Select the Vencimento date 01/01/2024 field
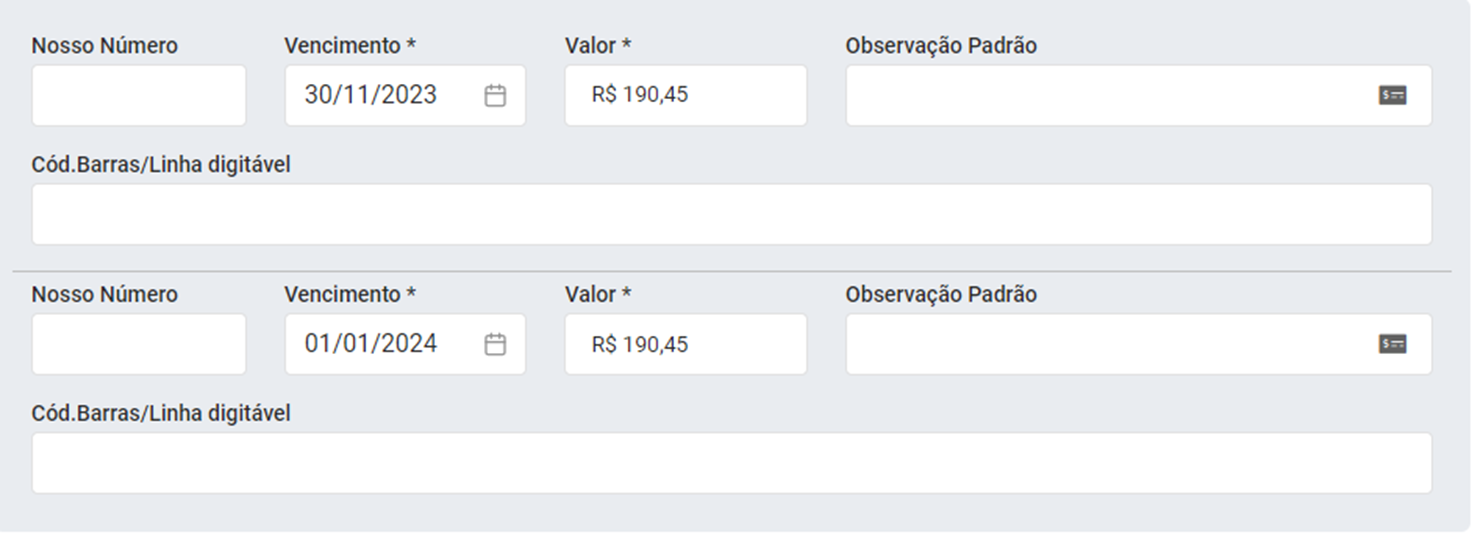 (372, 345)
